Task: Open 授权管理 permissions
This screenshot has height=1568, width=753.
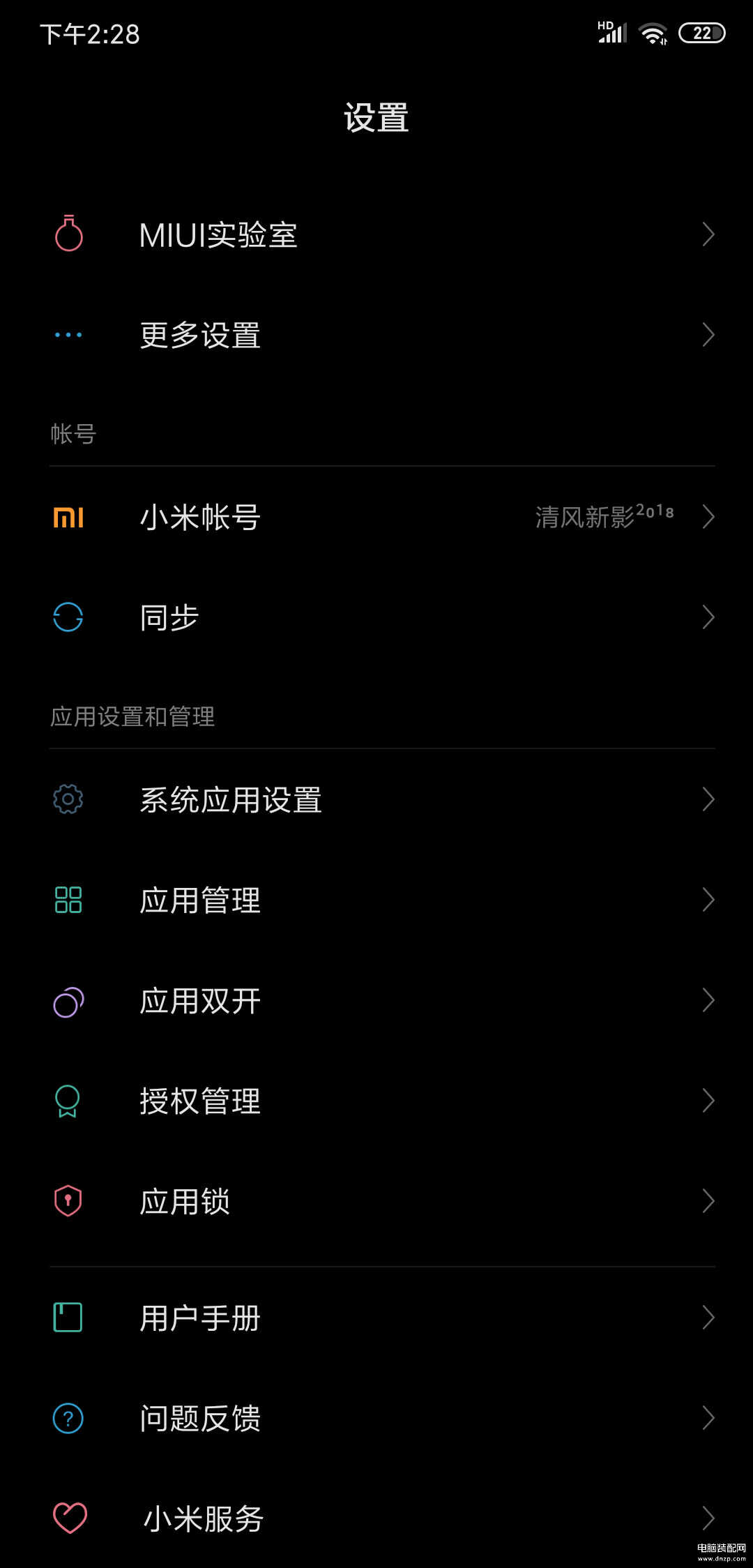Action: pos(376,1101)
